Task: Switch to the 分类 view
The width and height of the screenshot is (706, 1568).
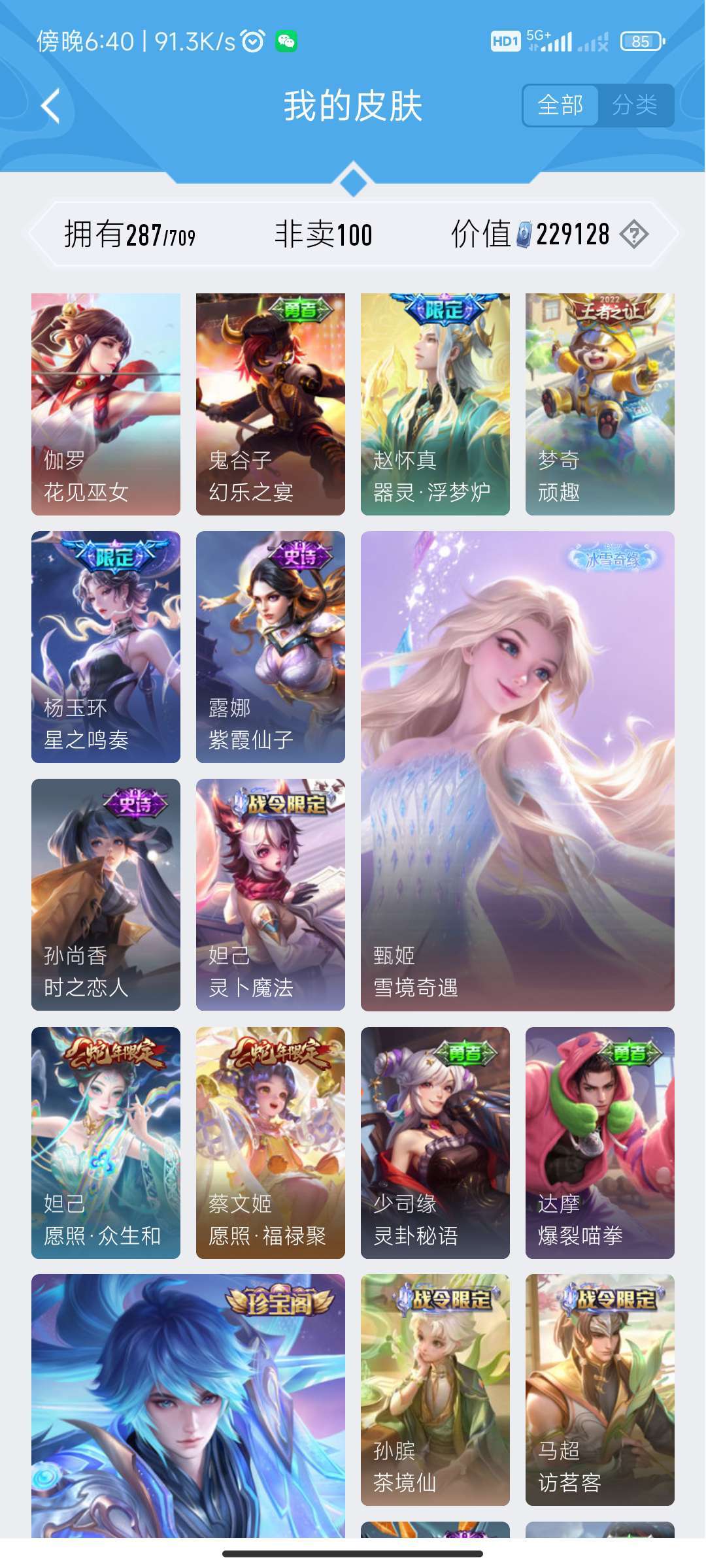Action: tap(635, 105)
